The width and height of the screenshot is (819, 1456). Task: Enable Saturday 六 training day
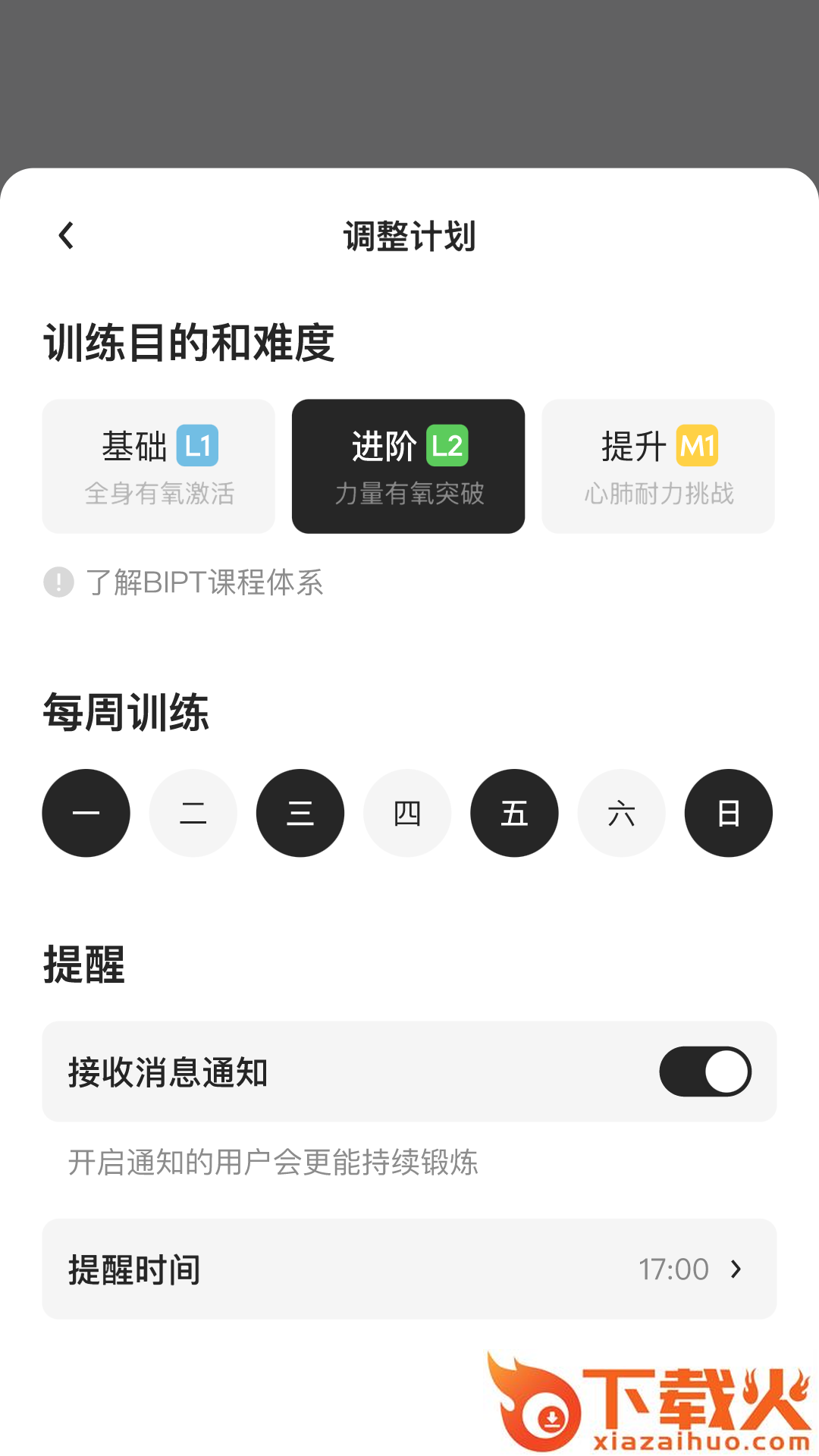pyautogui.click(x=621, y=812)
